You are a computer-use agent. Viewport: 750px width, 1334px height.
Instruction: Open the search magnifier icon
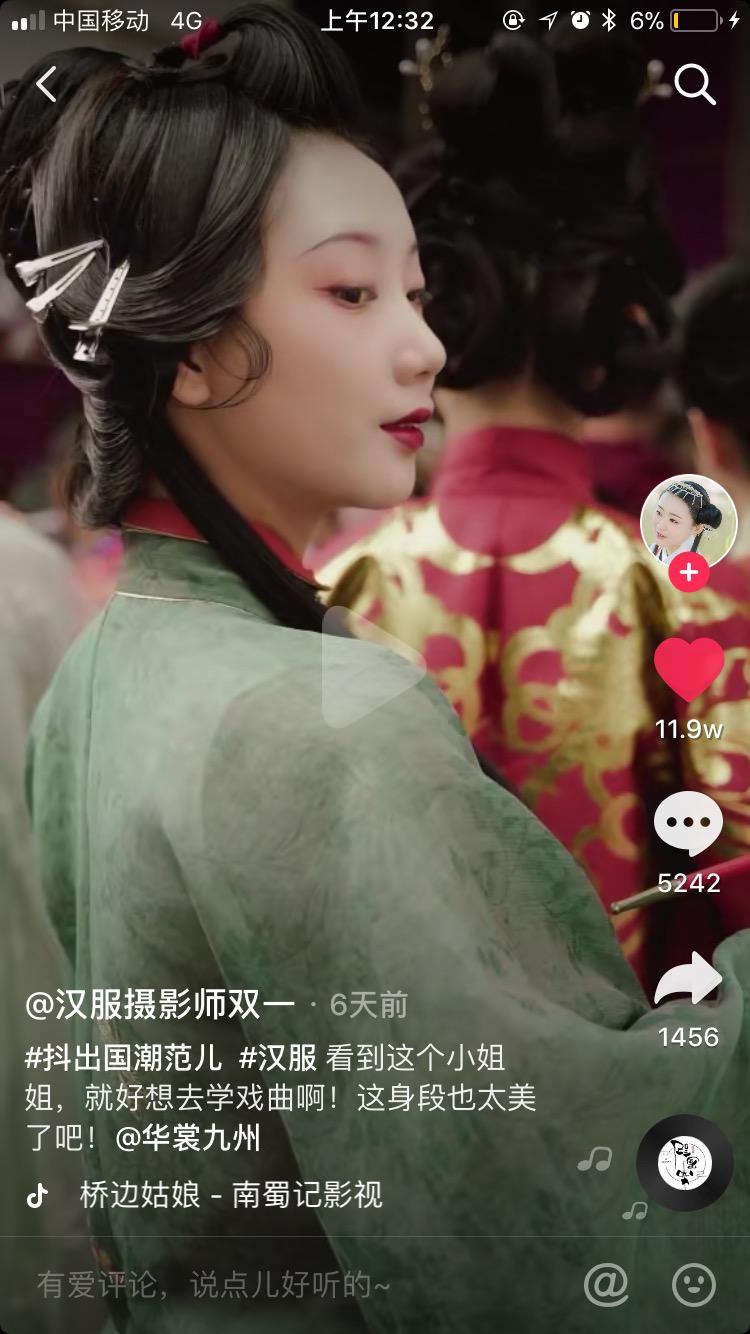(694, 85)
